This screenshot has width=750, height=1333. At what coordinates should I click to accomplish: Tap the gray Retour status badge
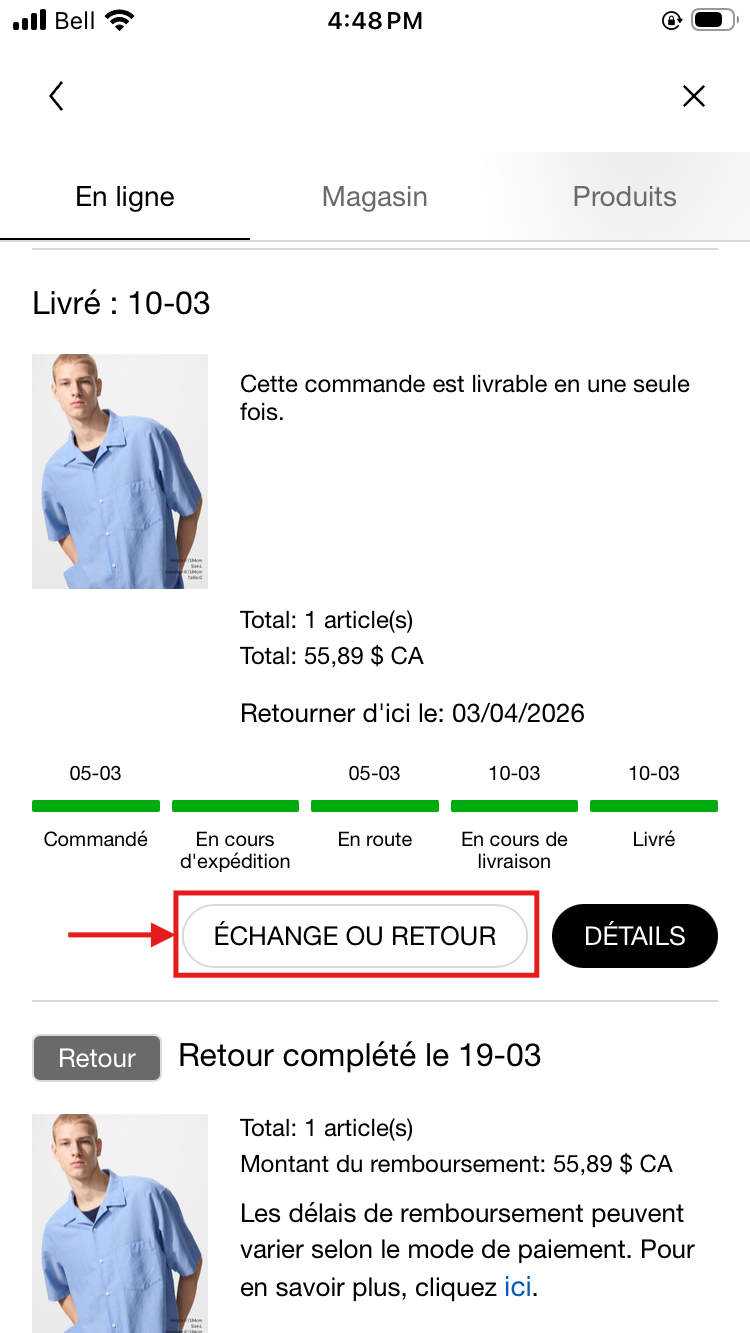click(96, 1057)
